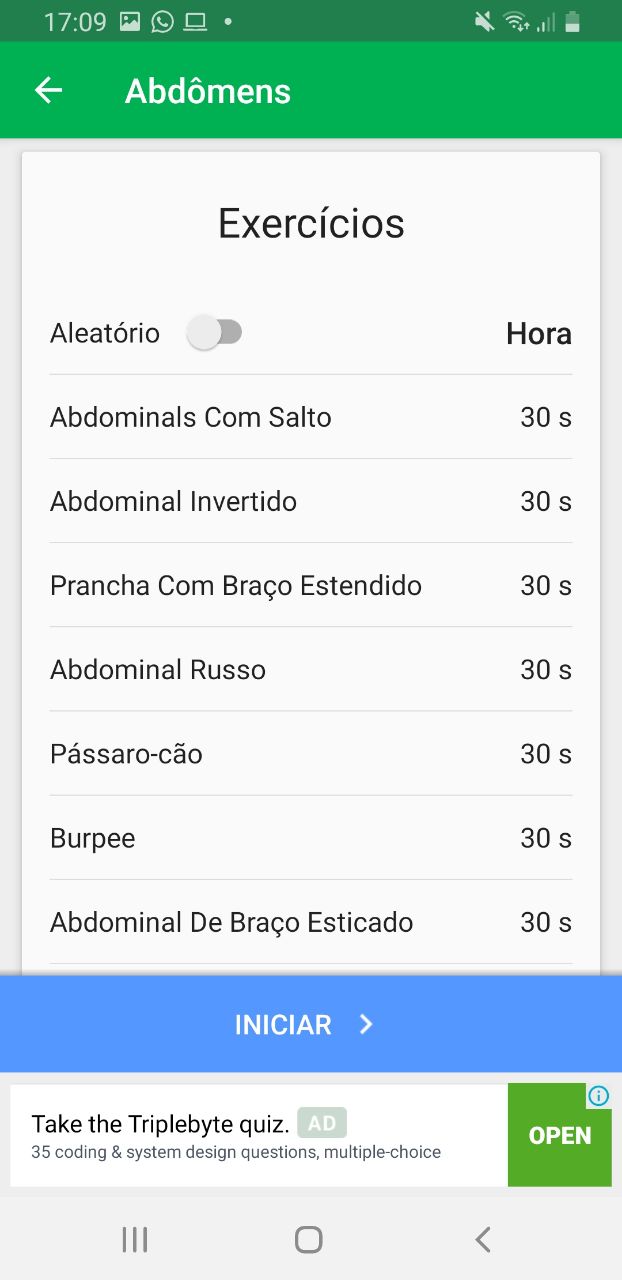Viewport: 622px width, 1280px height.
Task: Select the Pássaro-cão exercise
Action: click(x=311, y=753)
